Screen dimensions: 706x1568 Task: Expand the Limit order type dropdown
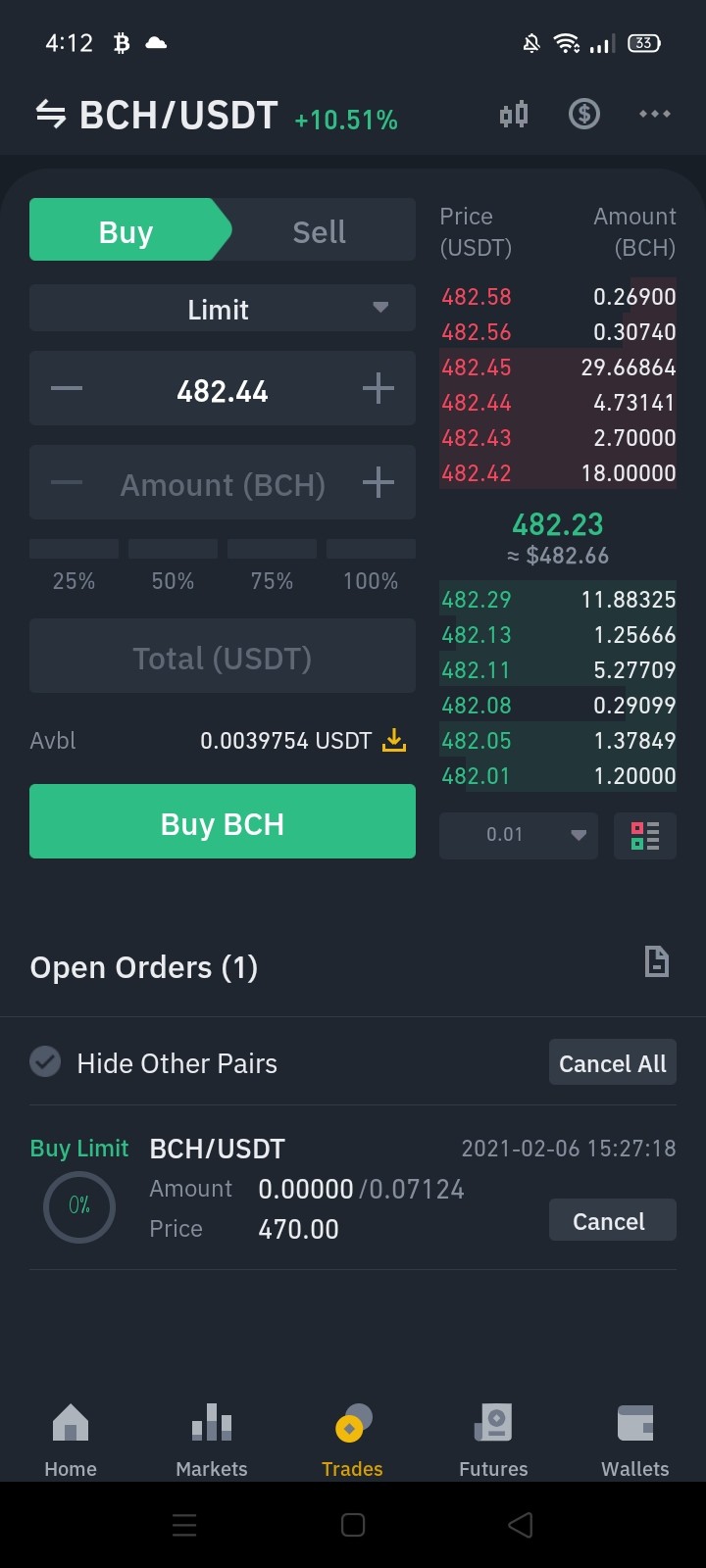pos(223,310)
